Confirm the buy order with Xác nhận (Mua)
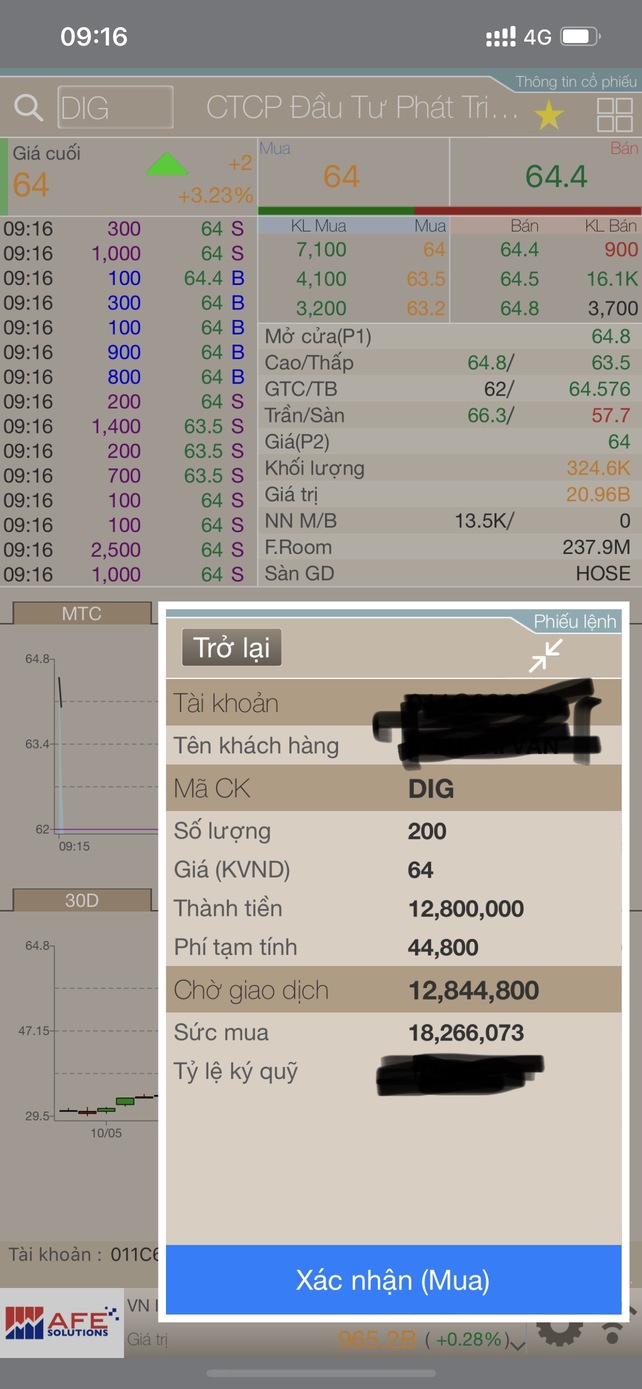642x1389 pixels. [x=393, y=1280]
